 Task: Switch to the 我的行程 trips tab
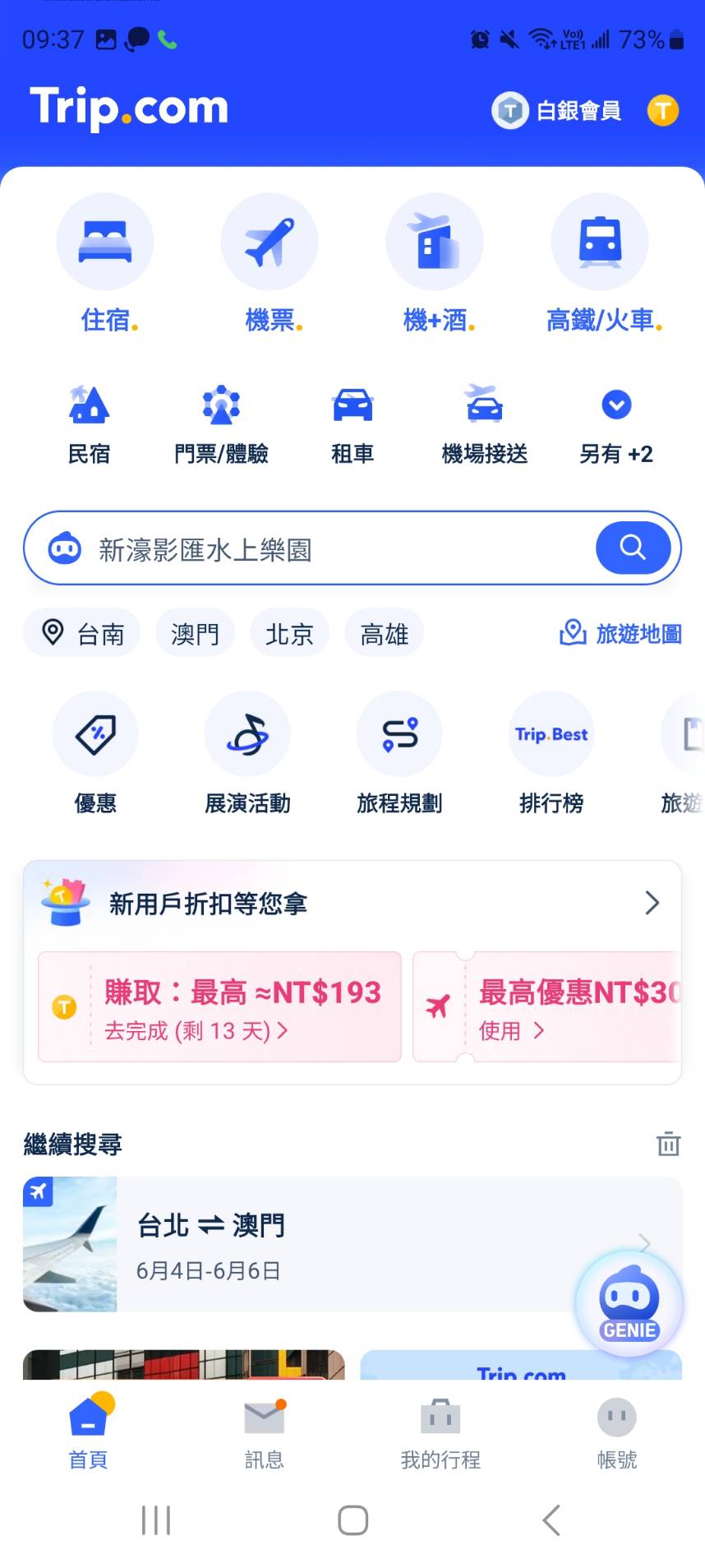coord(440,1432)
